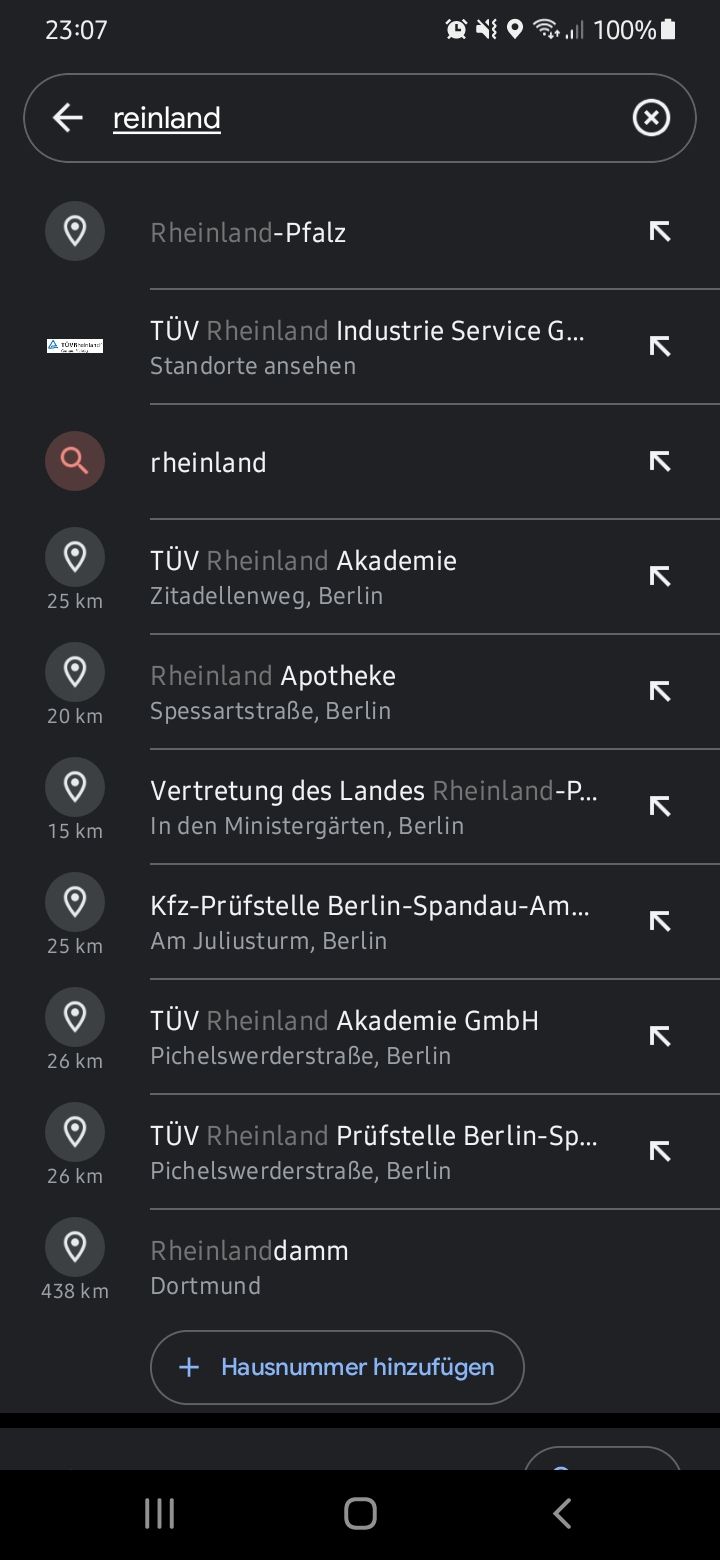
Task: Pick TÜV Rheinland Prüfstelle on Pichelswerderstraße
Action: 373,1152
